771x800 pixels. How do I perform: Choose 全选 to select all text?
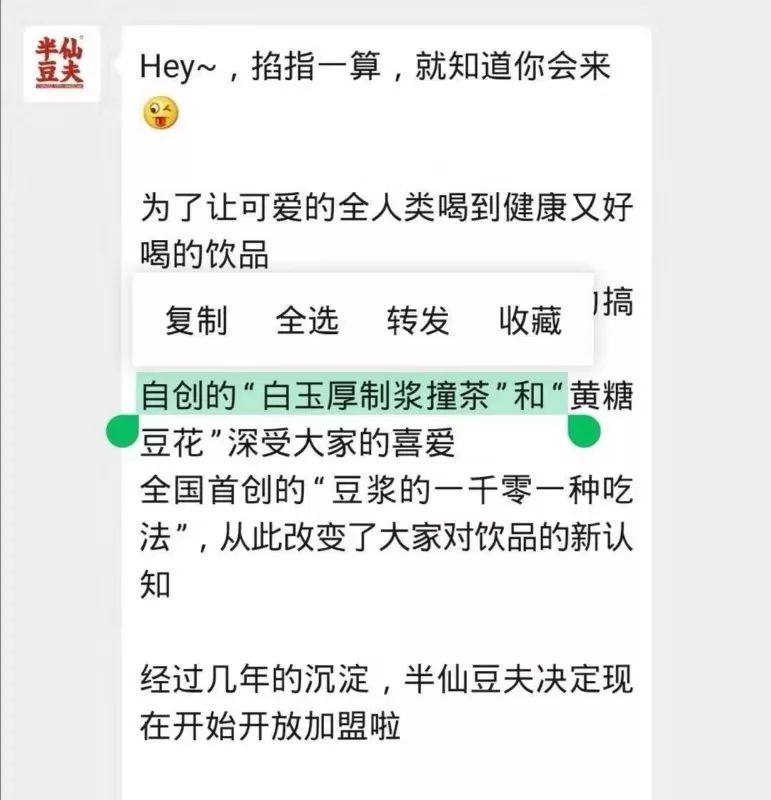(308, 320)
